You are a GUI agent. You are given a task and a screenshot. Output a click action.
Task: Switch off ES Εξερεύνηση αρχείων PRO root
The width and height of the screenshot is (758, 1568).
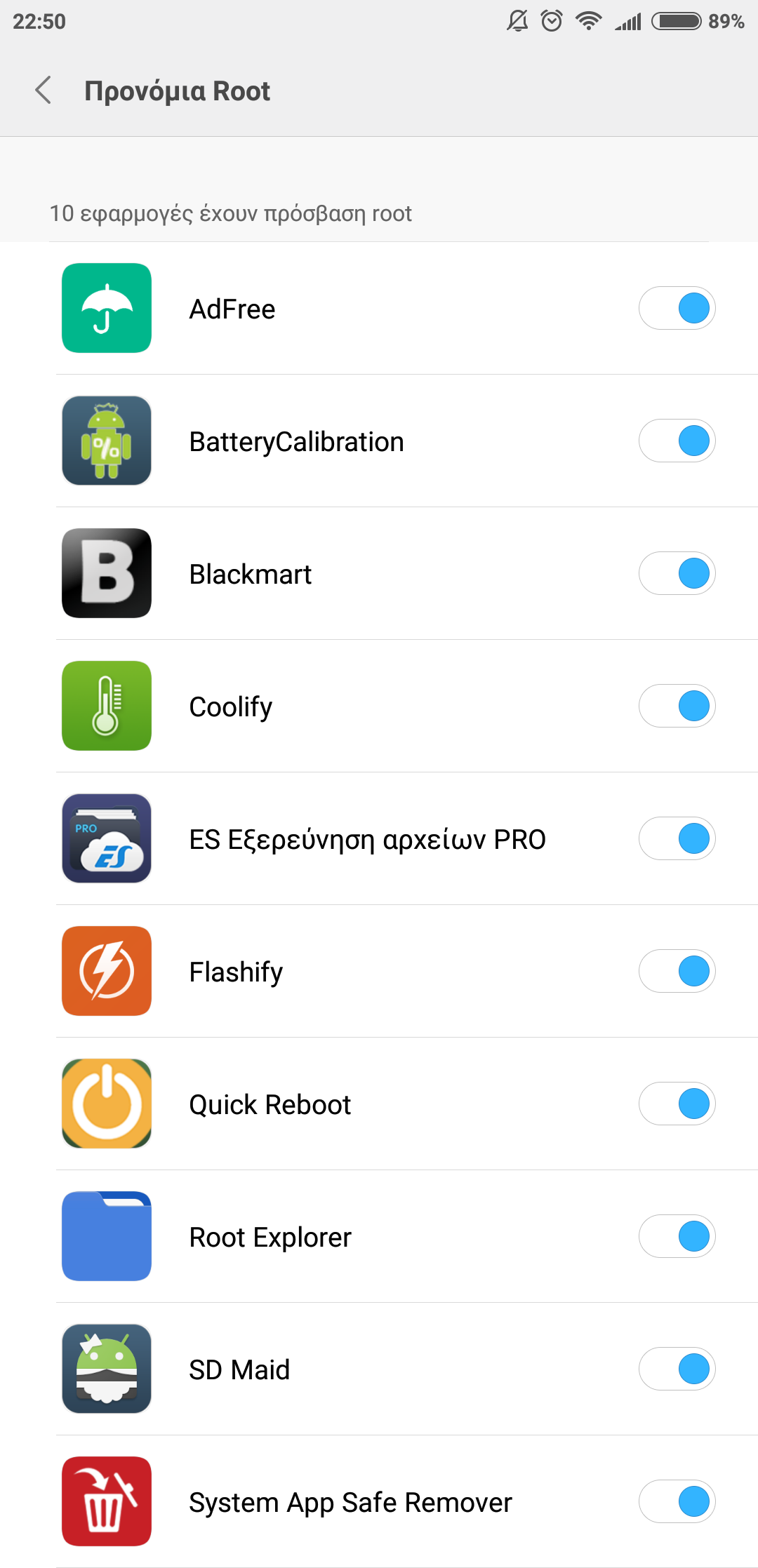point(677,838)
